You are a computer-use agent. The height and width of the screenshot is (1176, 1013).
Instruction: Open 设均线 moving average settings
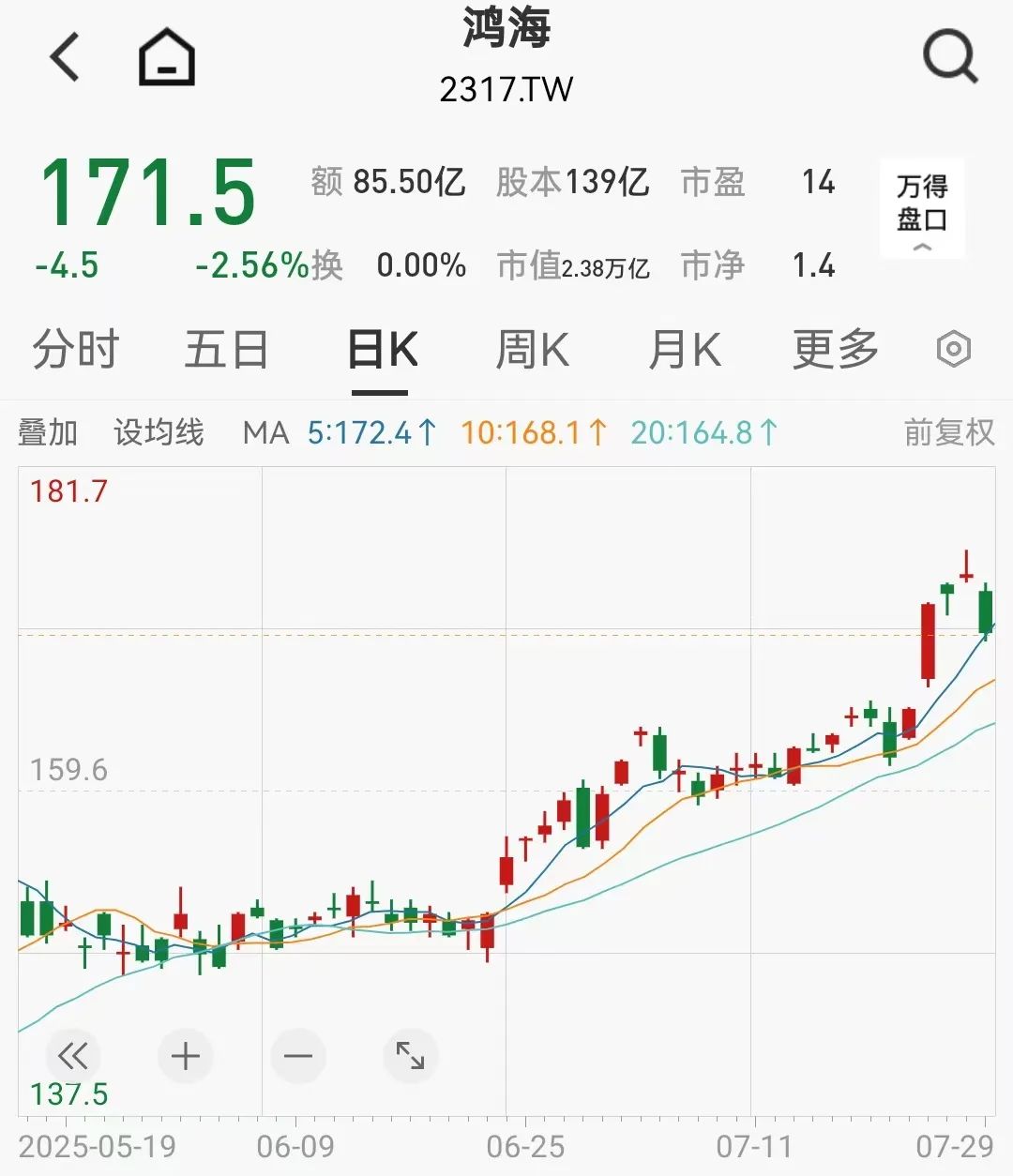[x=159, y=432]
